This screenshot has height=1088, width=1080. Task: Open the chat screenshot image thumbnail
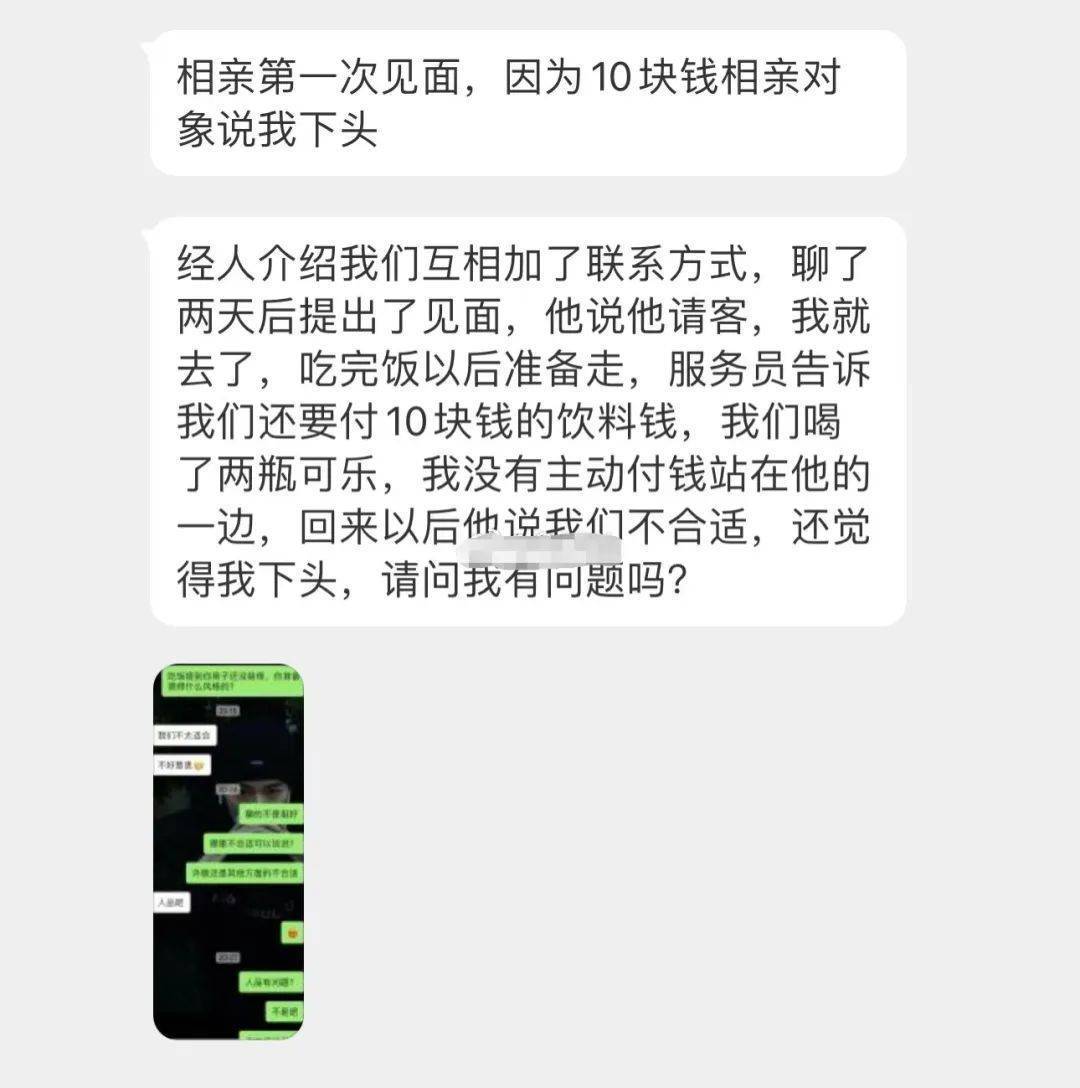[x=228, y=851]
